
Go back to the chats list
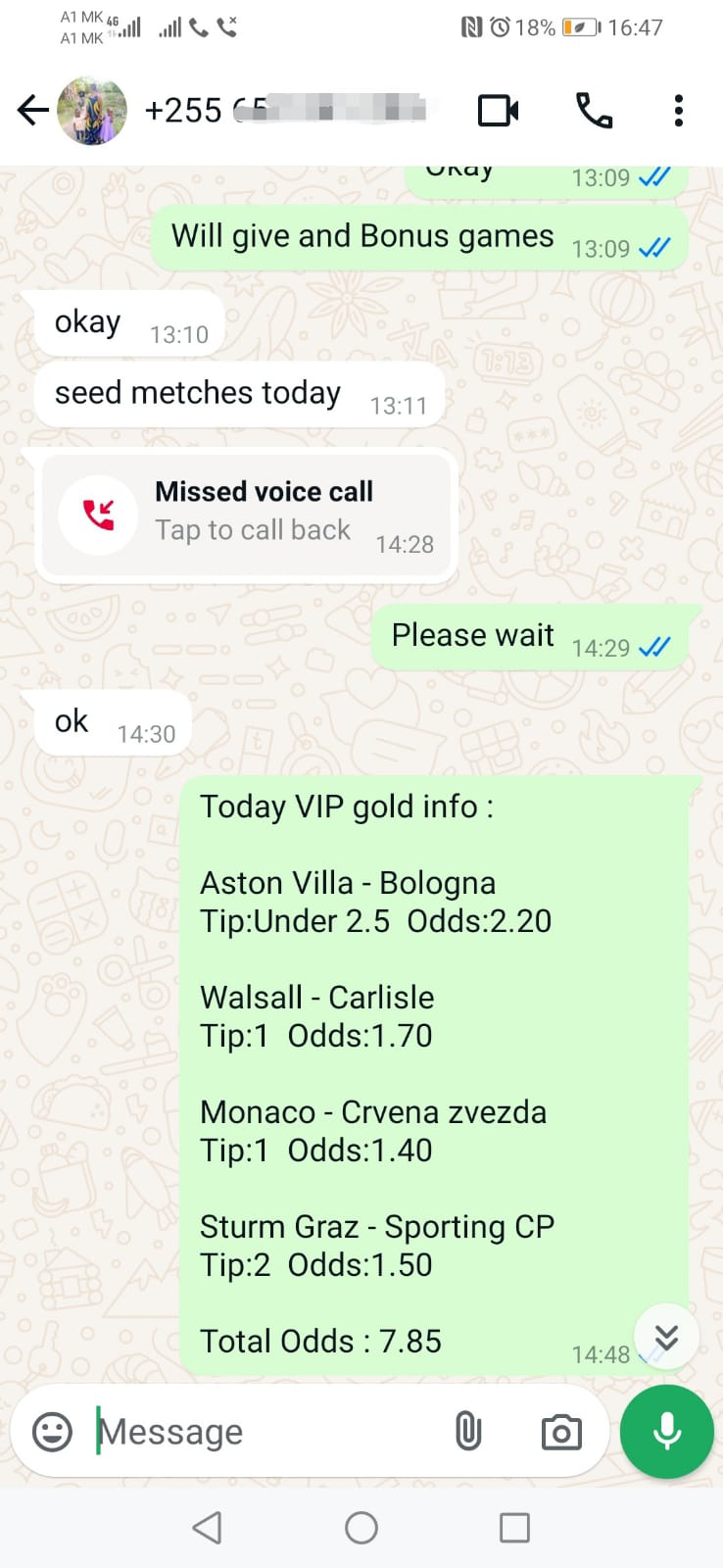(32, 111)
